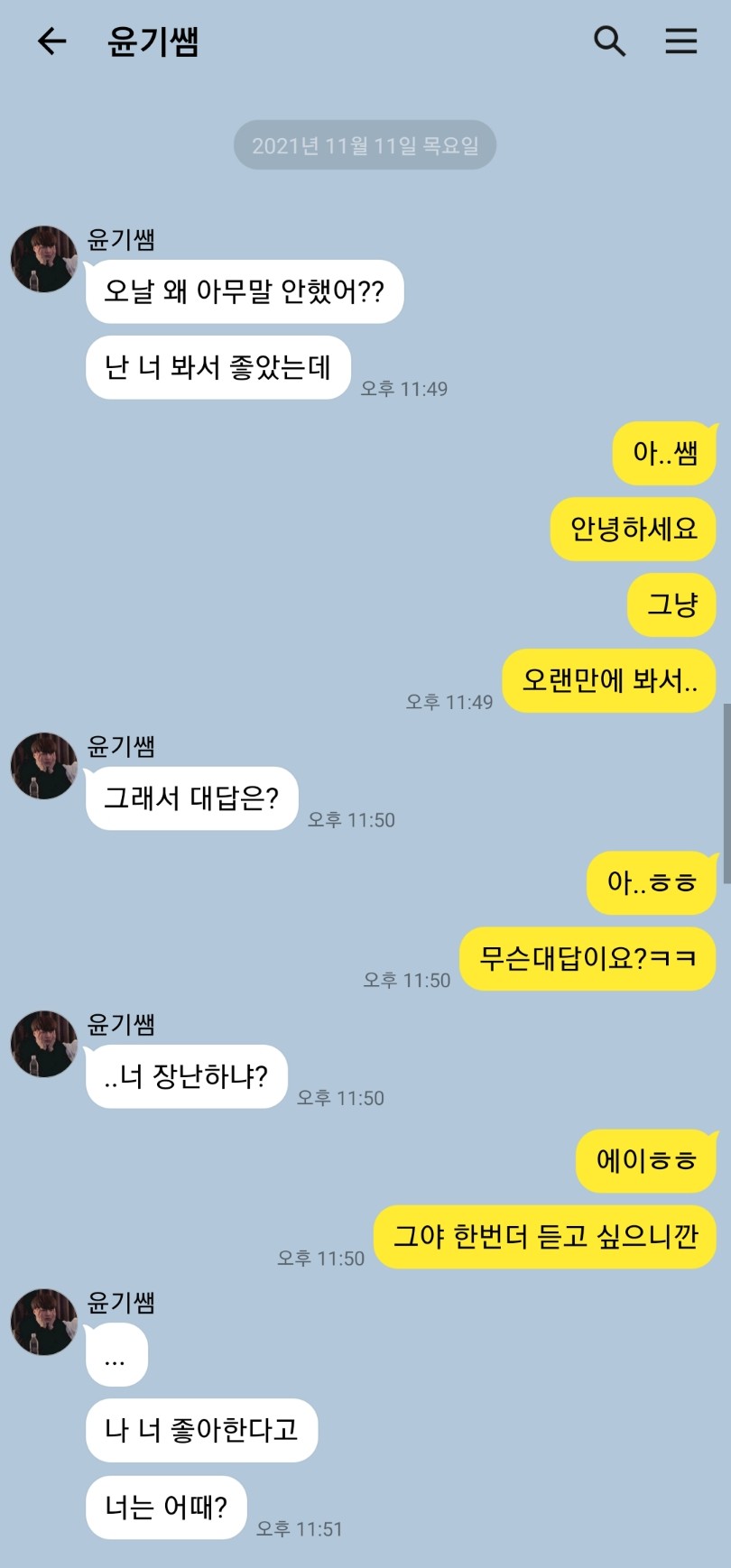The height and width of the screenshot is (1568, 731).
Task: Tap 윤기쌤's avatar beside "그래서 대답은?"
Action: click(x=44, y=766)
